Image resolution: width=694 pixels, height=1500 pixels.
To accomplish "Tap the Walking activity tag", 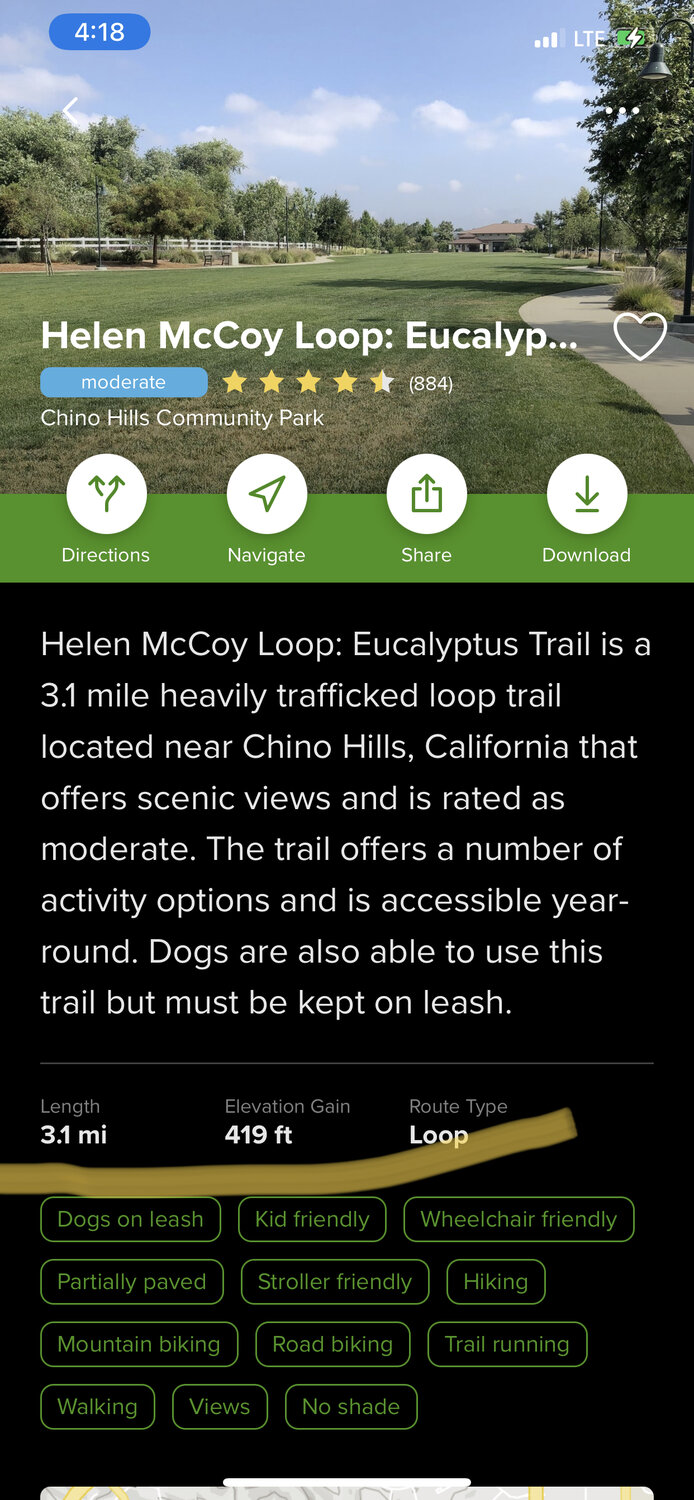I will coord(97,1406).
